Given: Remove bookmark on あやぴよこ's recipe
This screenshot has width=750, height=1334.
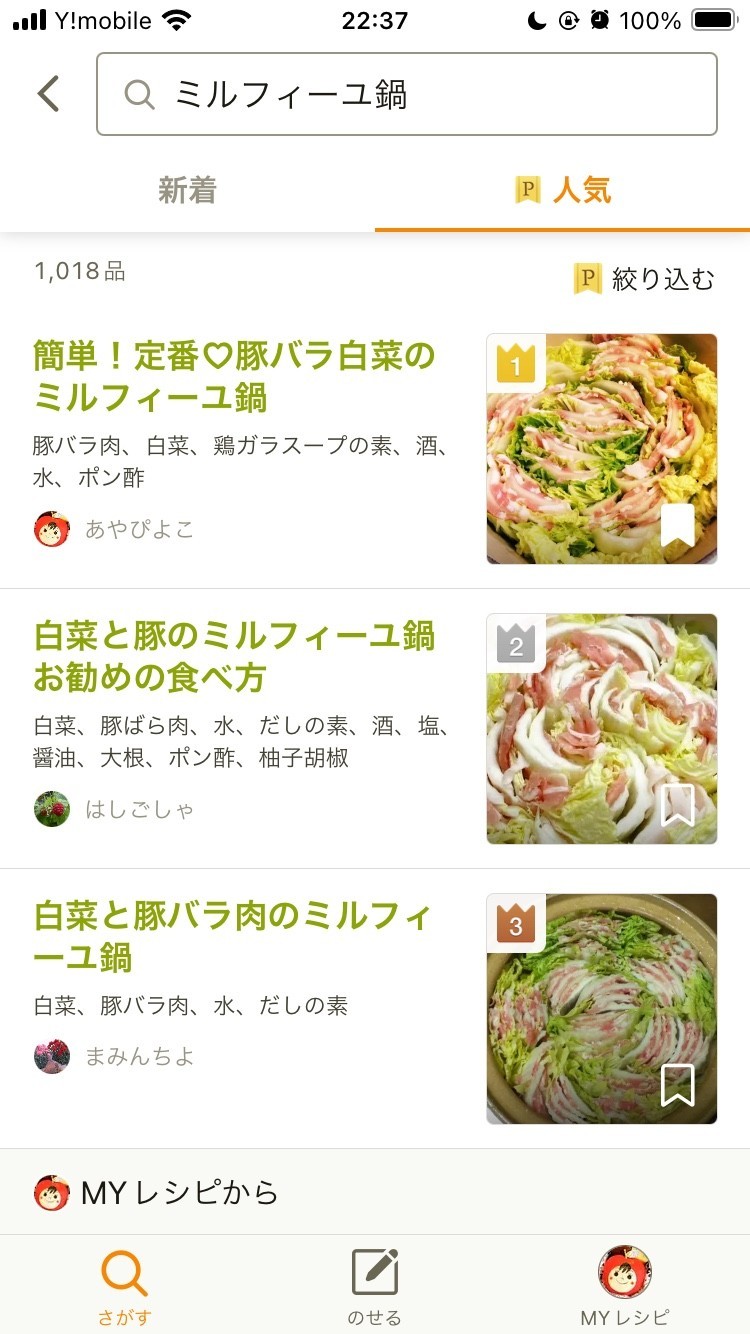Looking at the screenshot, I should (x=678, y=525).
